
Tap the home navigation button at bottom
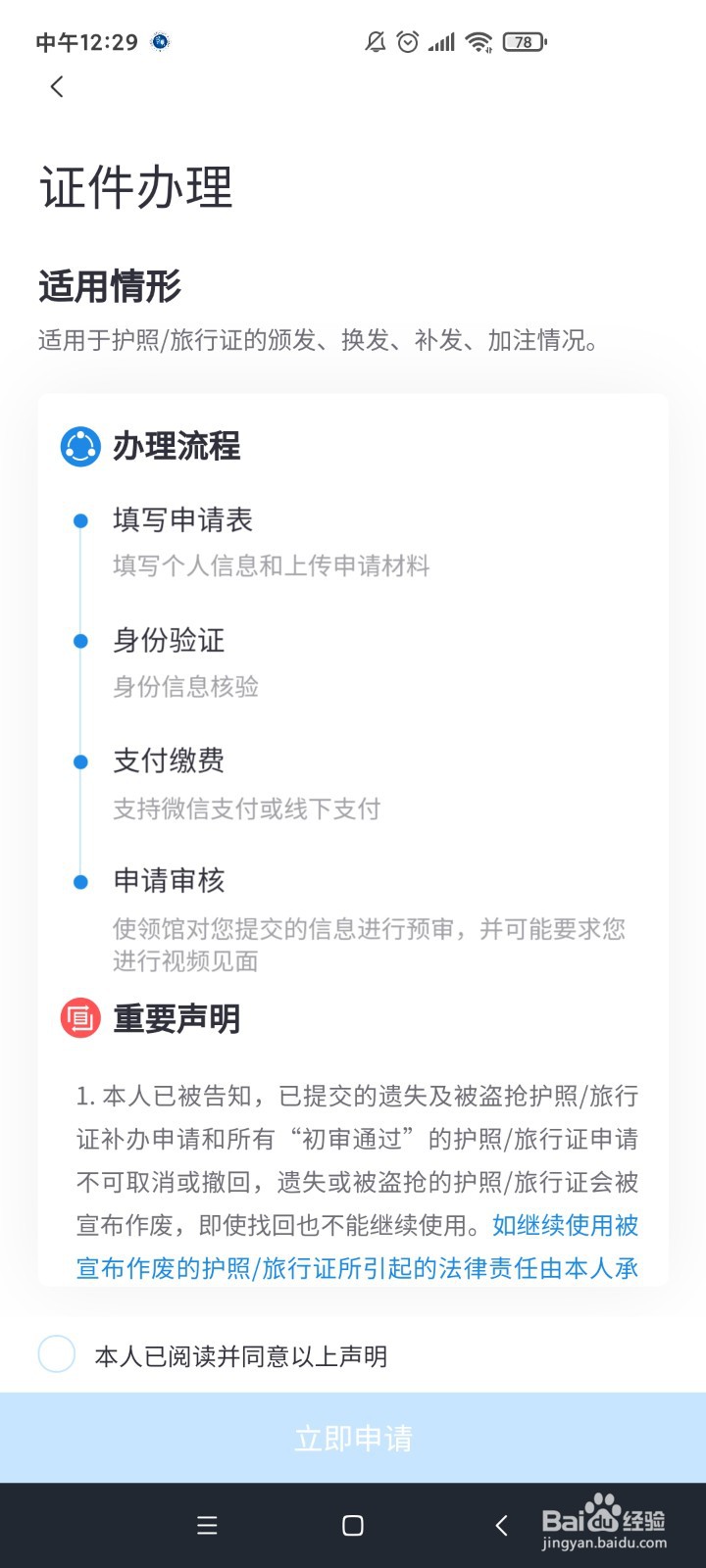tap(352, 1526)
